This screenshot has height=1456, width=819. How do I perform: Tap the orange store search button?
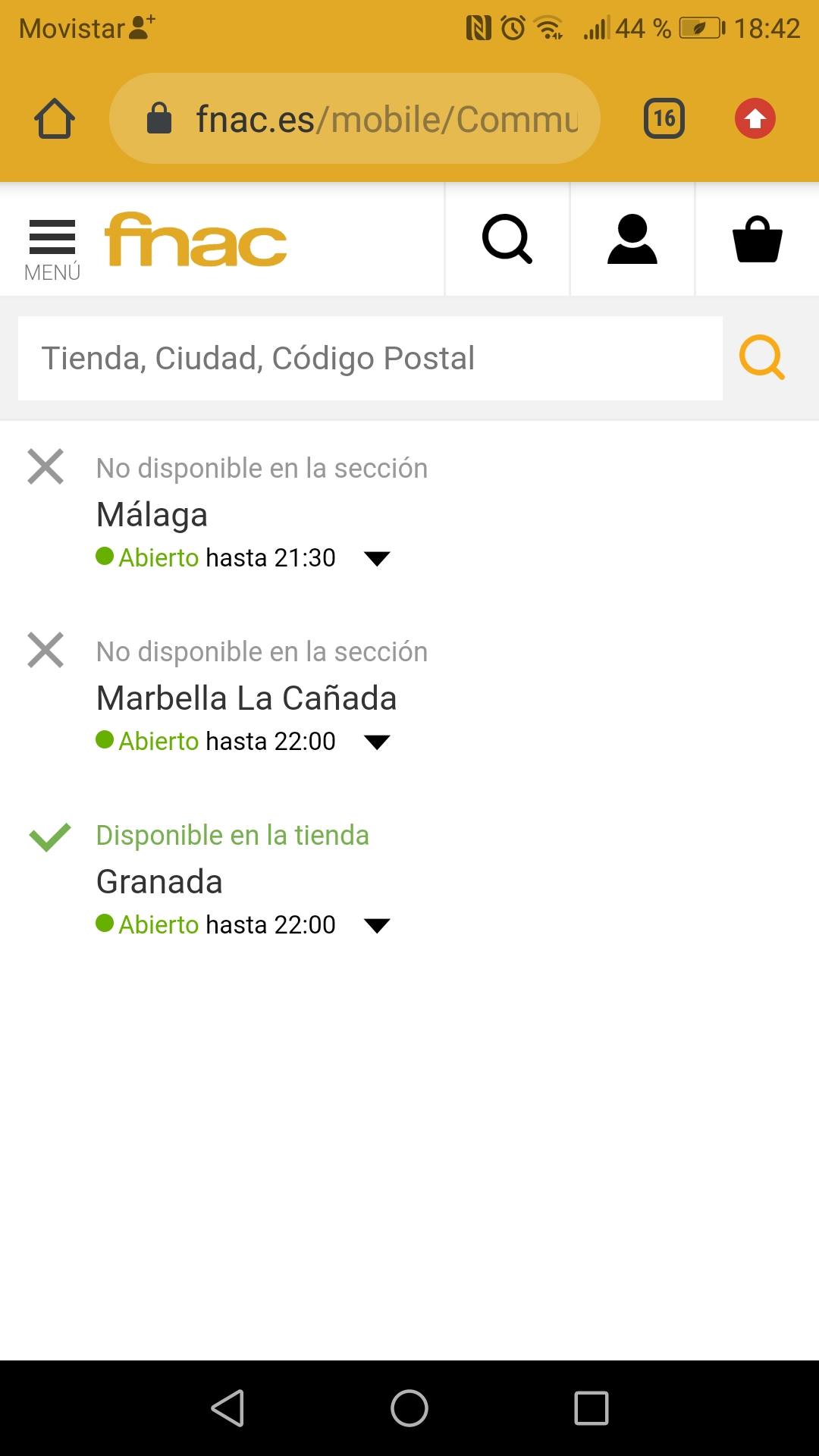pos(762,357)
